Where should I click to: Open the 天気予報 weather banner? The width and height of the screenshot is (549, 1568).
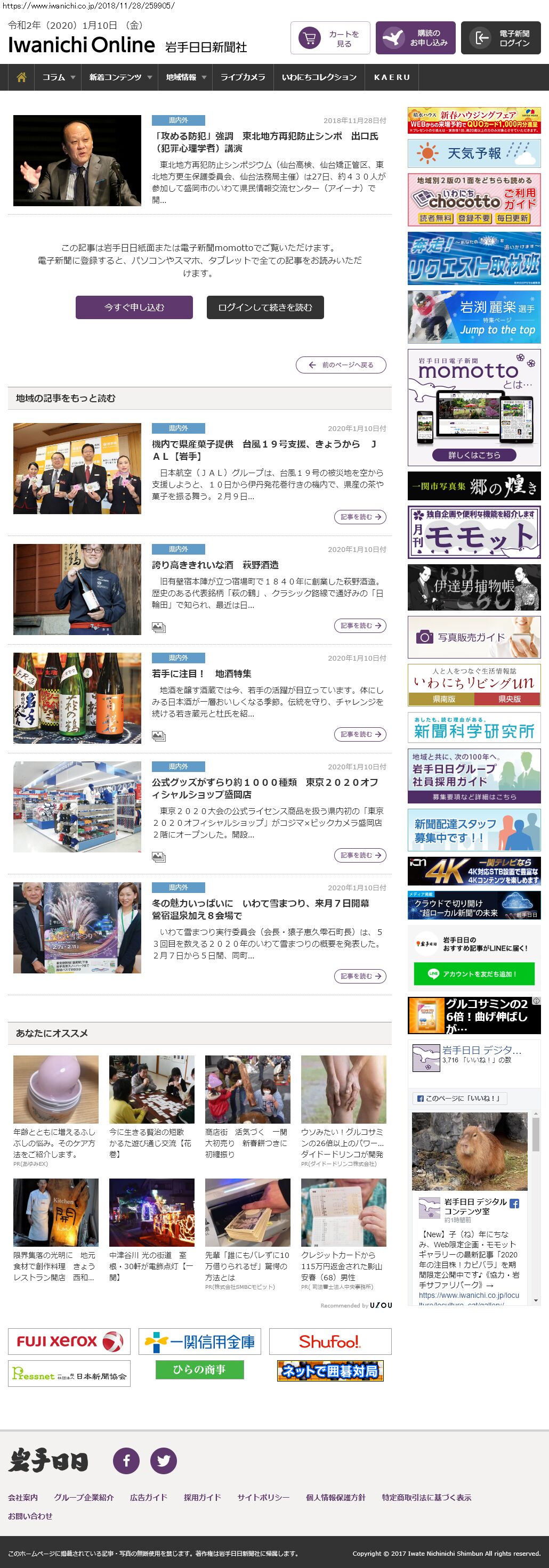(473, 153)
